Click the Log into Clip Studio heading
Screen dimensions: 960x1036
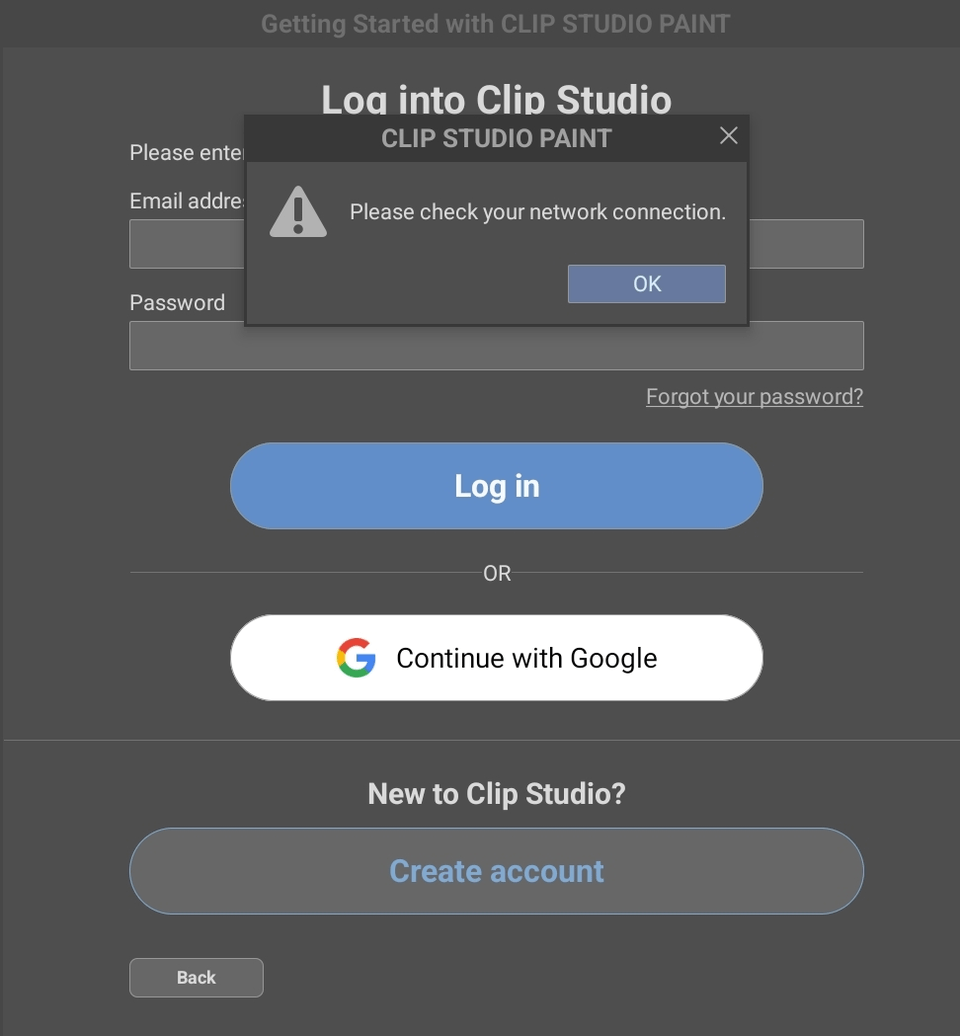point(497,96)
